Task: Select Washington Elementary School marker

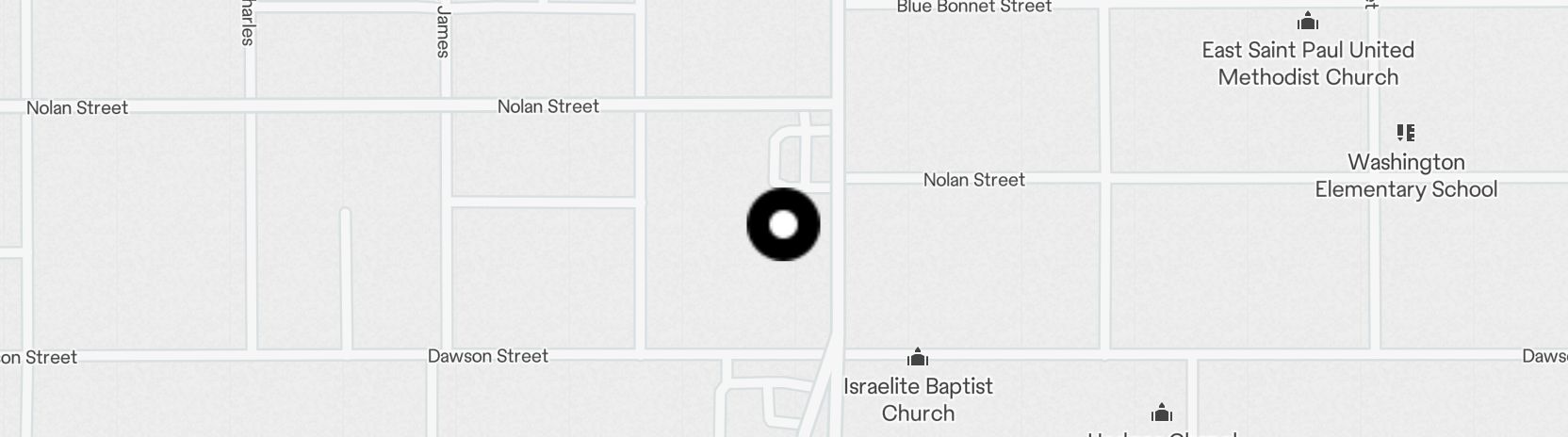Action: click(x=1405, y=133)
